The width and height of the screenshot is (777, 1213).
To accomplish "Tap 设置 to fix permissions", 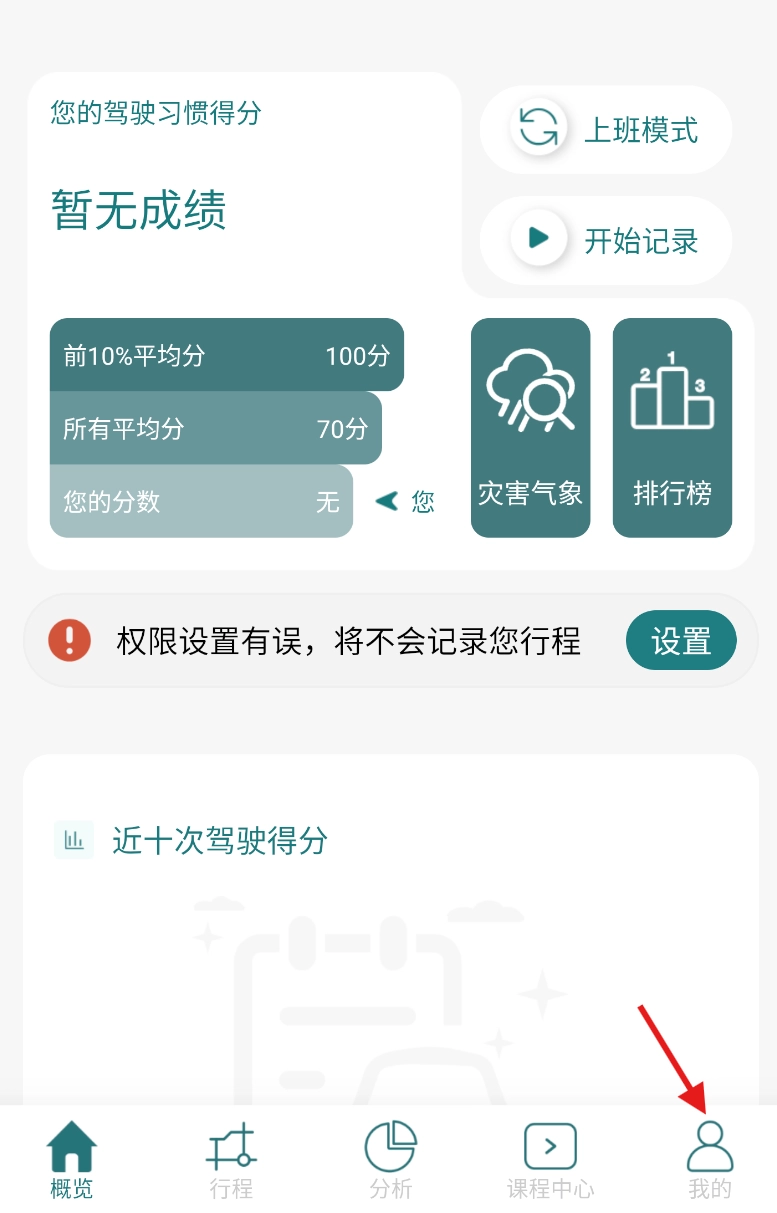I will 681,641.
